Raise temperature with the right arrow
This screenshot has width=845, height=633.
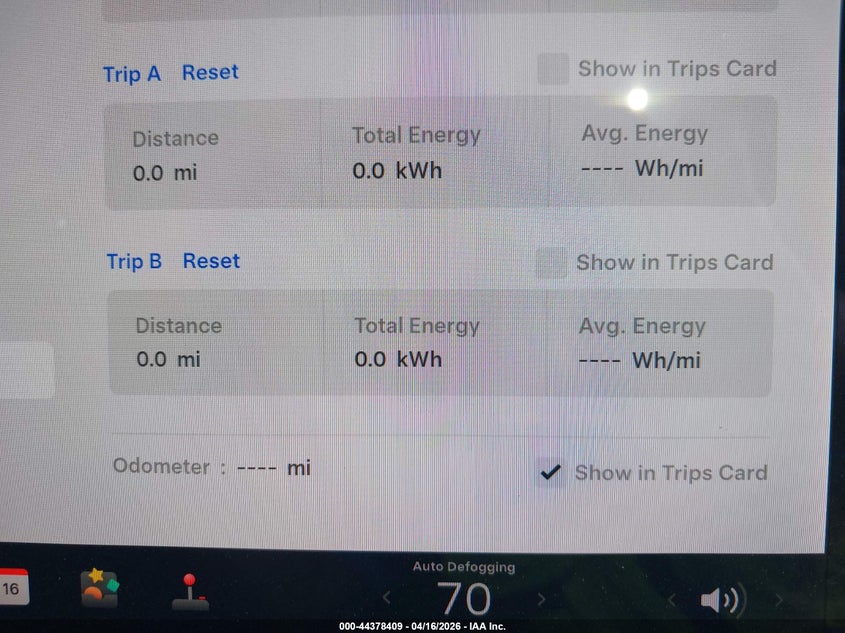tap(542, 600)
